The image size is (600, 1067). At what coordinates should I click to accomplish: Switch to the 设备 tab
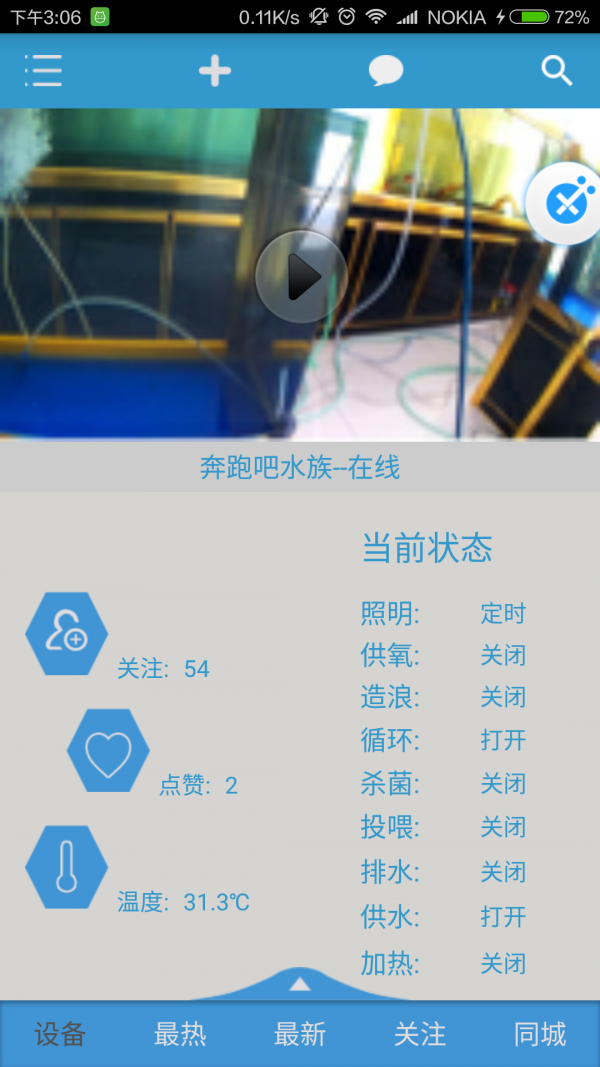click(x=60, y=1034)
